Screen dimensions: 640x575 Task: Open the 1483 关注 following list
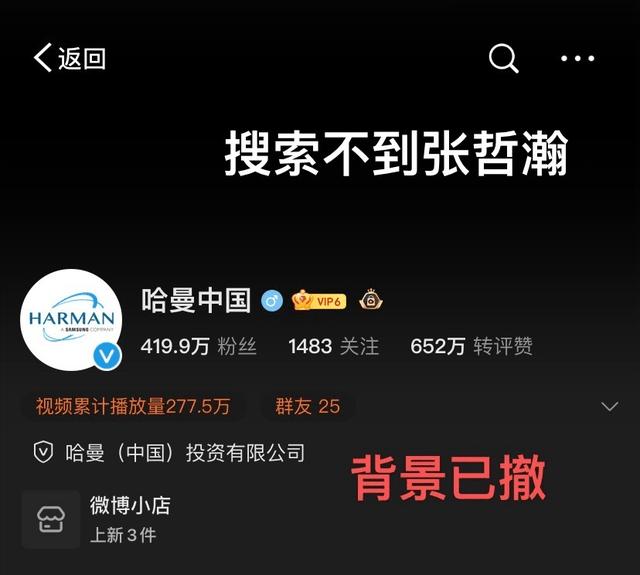[333, 347]
